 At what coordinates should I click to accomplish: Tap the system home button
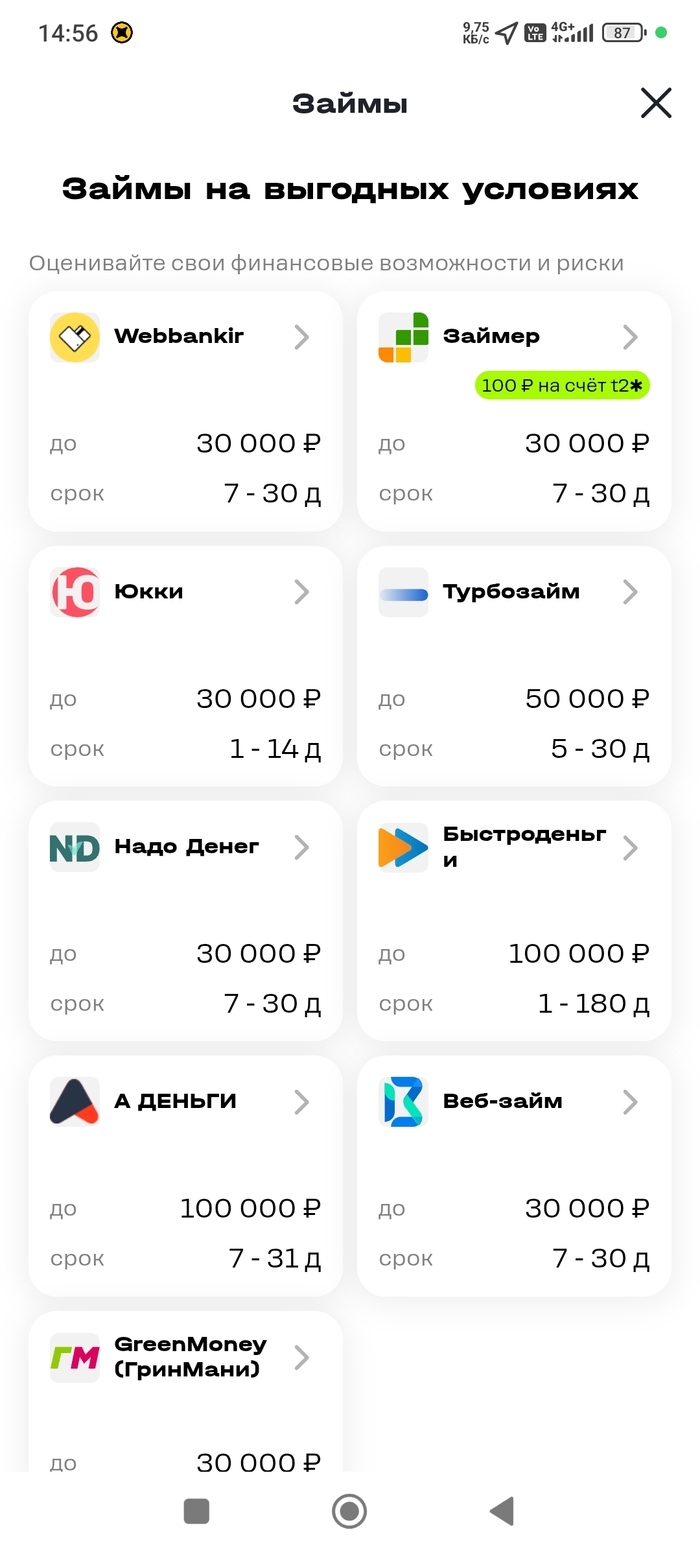tap(349, 1511)
